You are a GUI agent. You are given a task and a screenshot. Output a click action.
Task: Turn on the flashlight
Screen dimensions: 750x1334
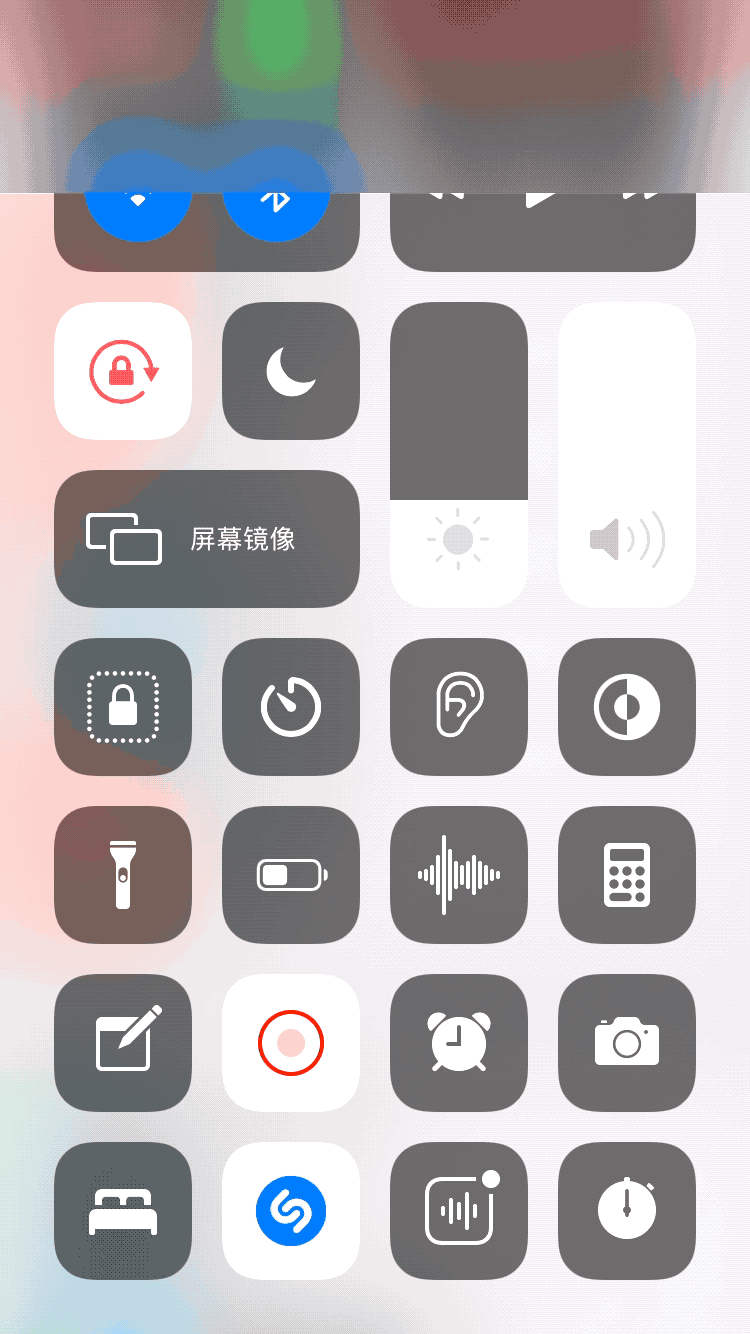(123, 875)
